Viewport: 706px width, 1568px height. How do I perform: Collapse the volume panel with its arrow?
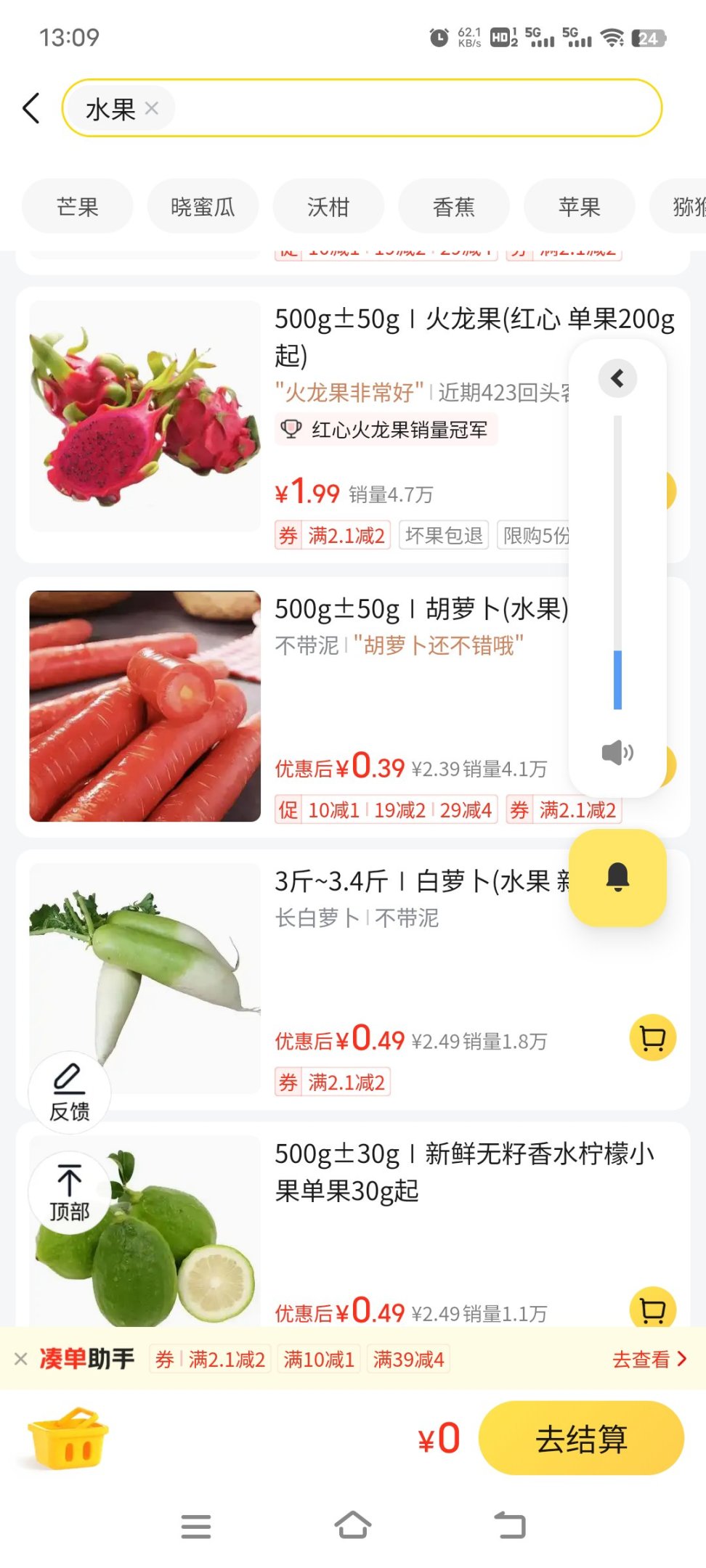pyautogui.click(x=617, y=378)
